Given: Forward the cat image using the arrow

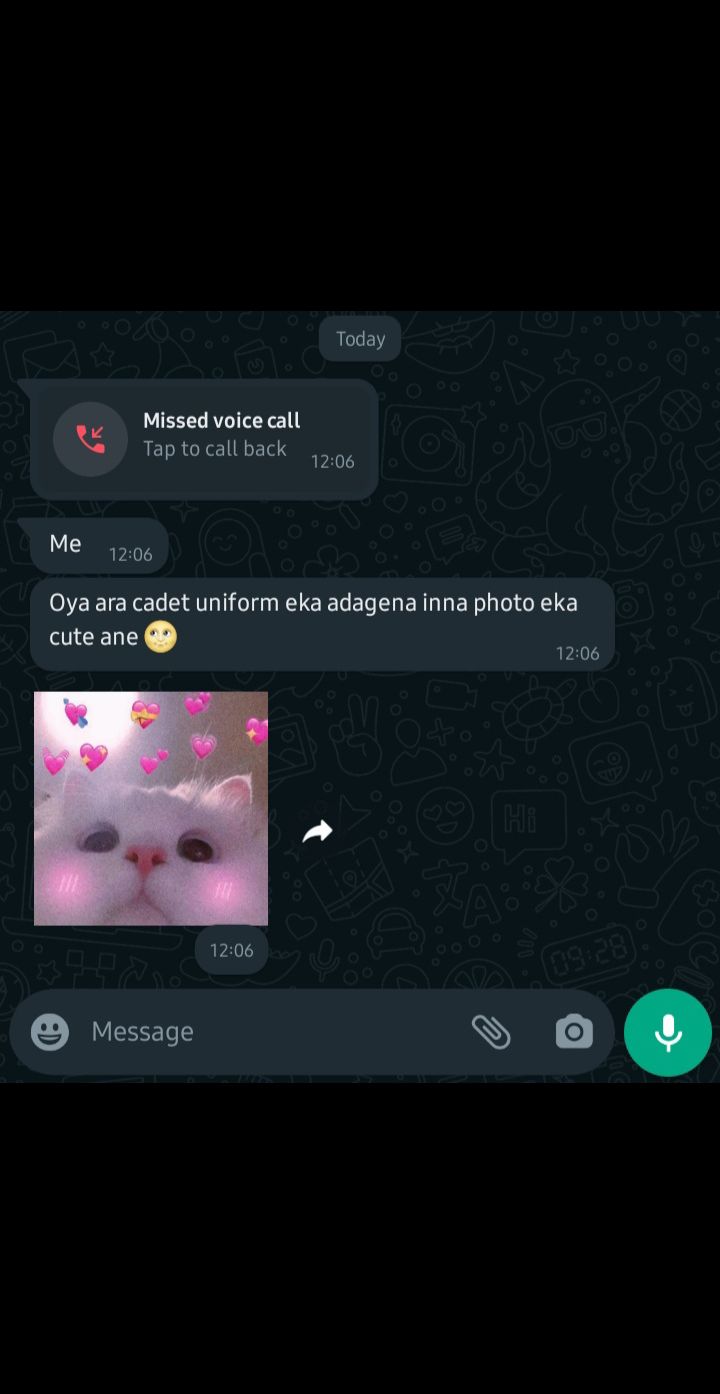Looking at the screenshot, I should tap(317, 831).
